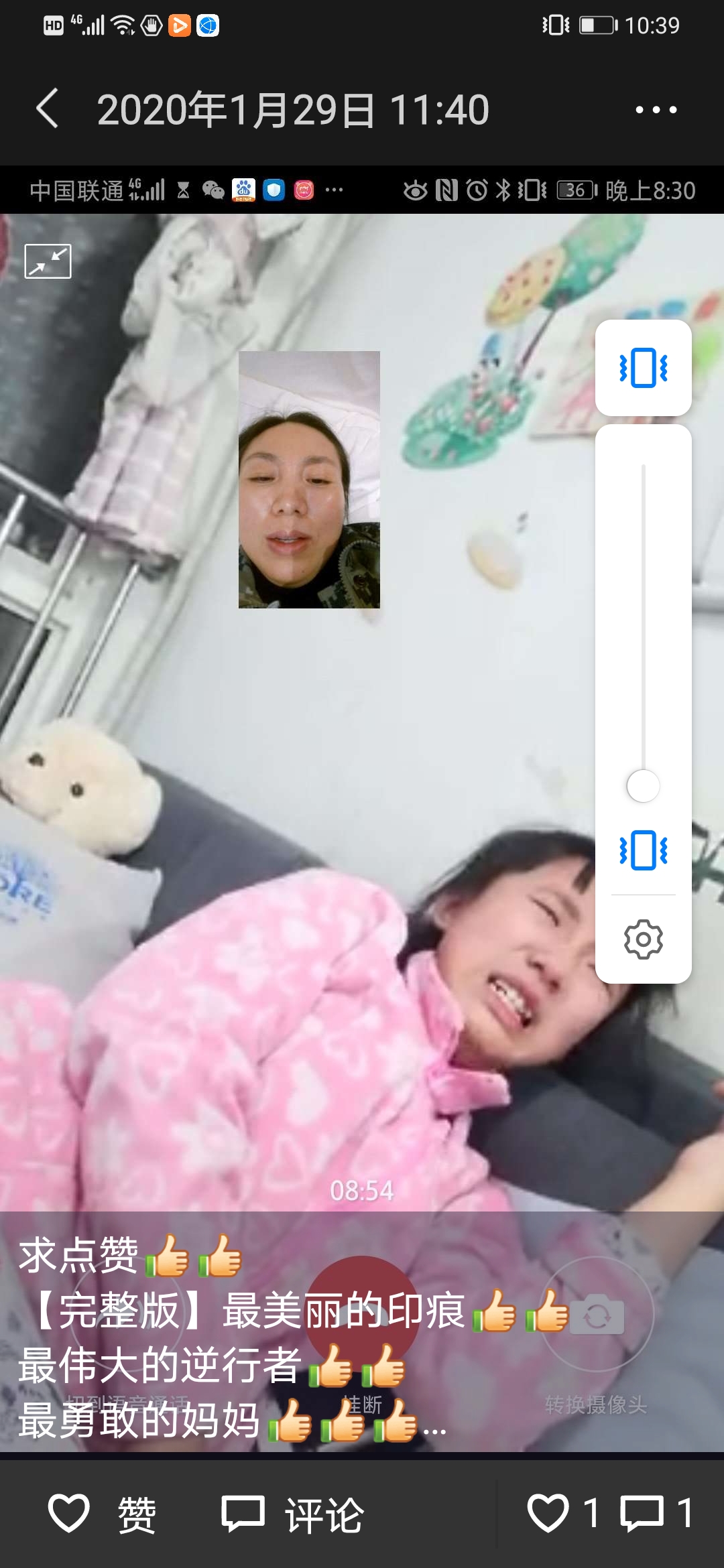The height and width of the screenshot is (1568, 724).
Task: Go back from the photo viewer
Action: click(47, 109)
